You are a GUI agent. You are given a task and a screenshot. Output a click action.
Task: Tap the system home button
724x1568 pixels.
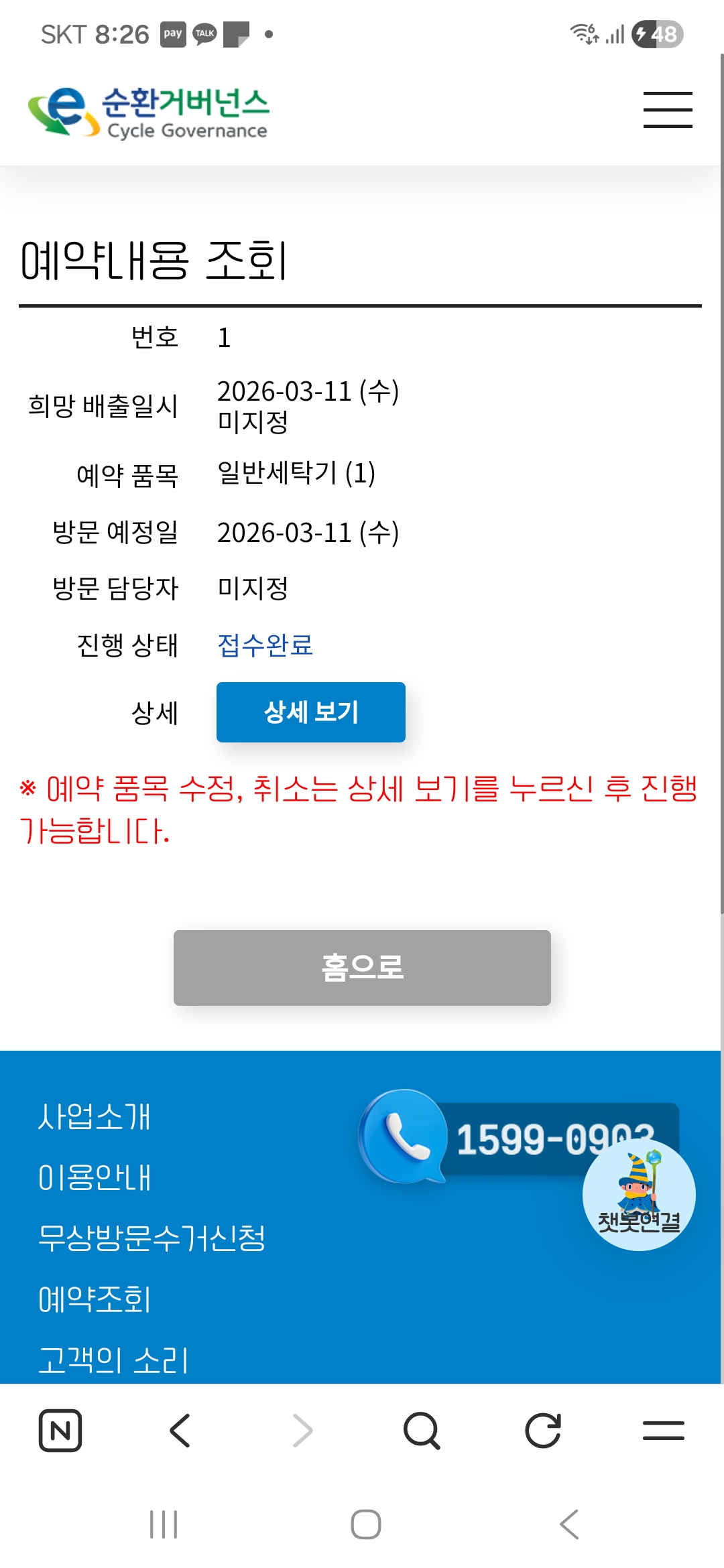(366, 1524)
